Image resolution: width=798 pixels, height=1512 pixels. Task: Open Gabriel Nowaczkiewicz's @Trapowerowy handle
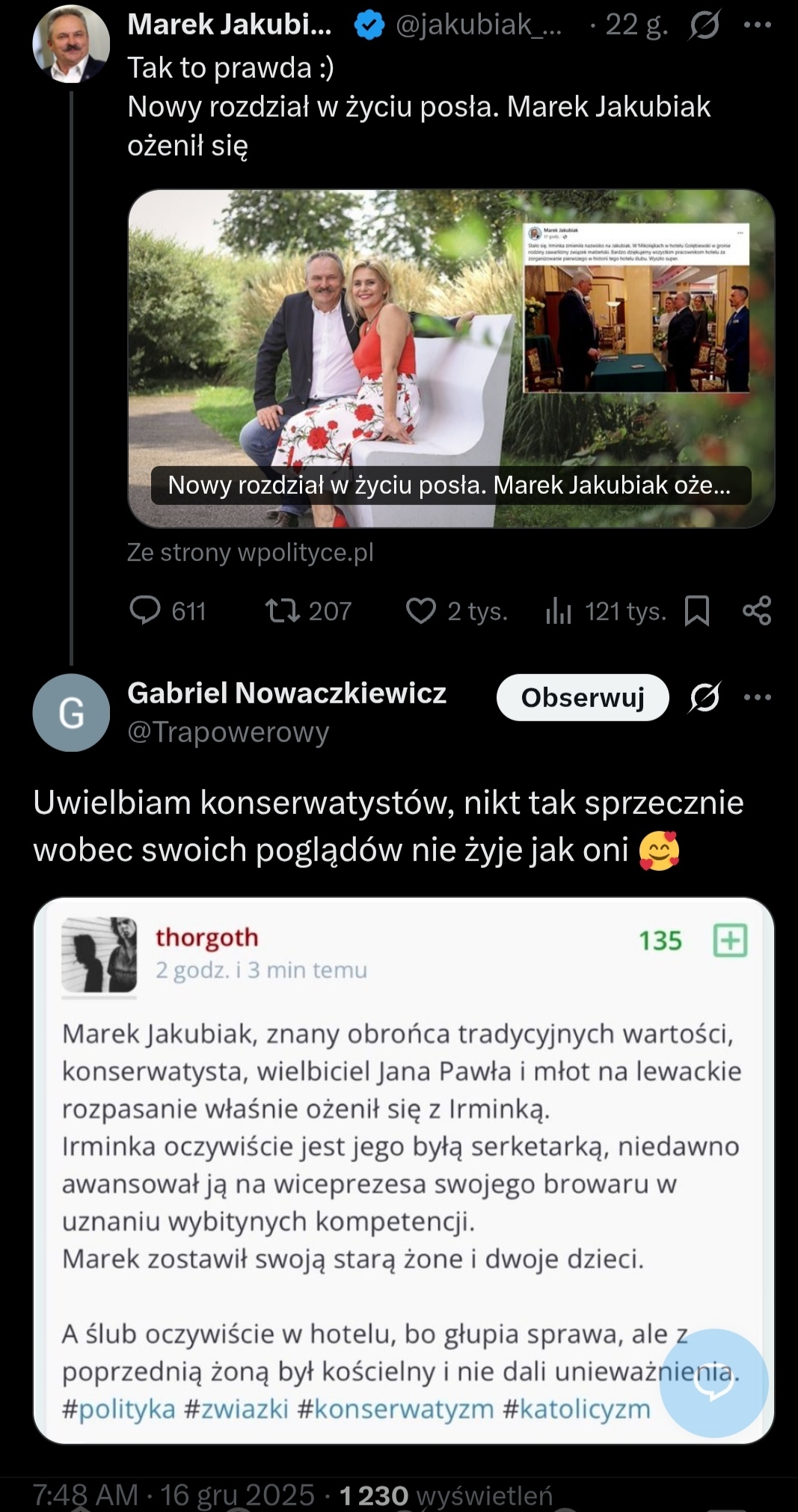(x=228, y=732)
